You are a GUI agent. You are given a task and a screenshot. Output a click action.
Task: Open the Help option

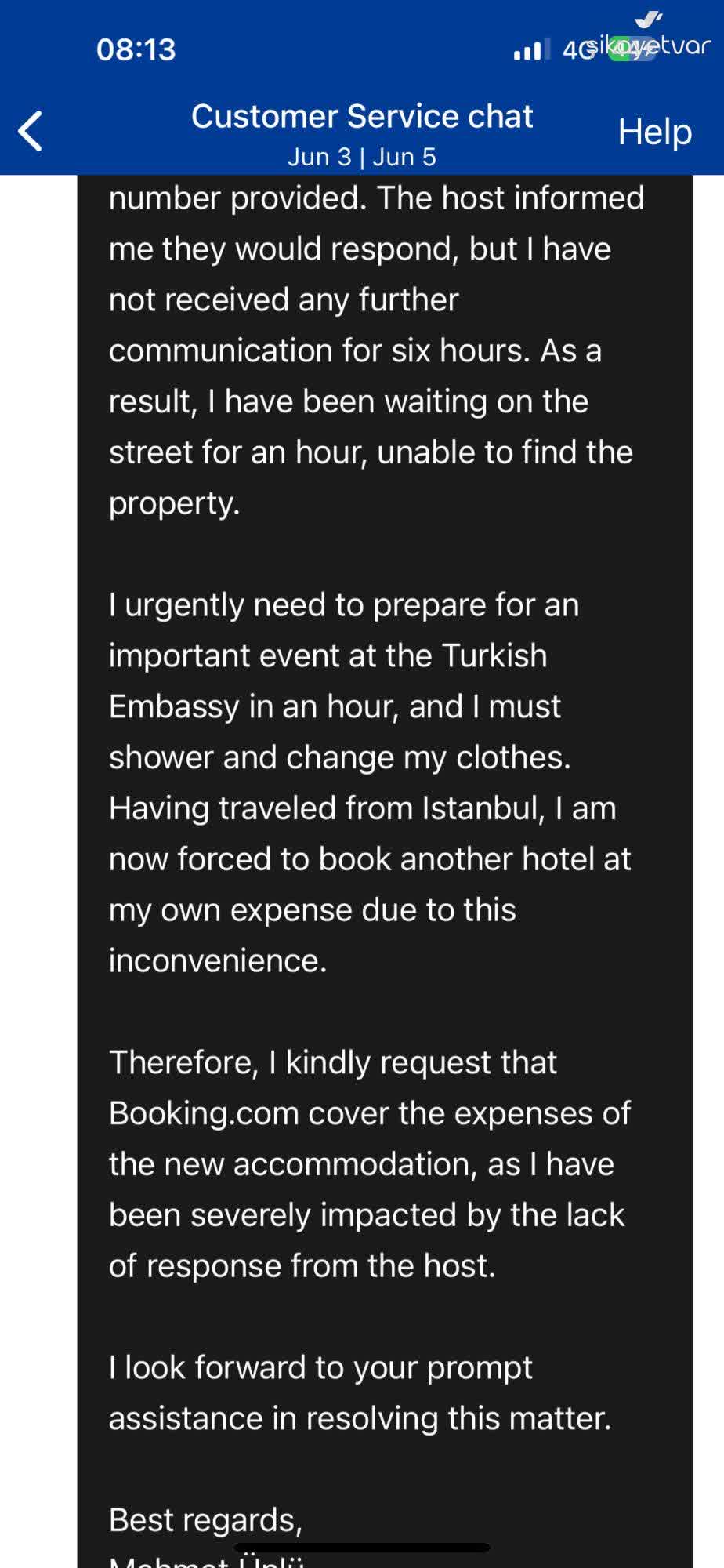654,132
